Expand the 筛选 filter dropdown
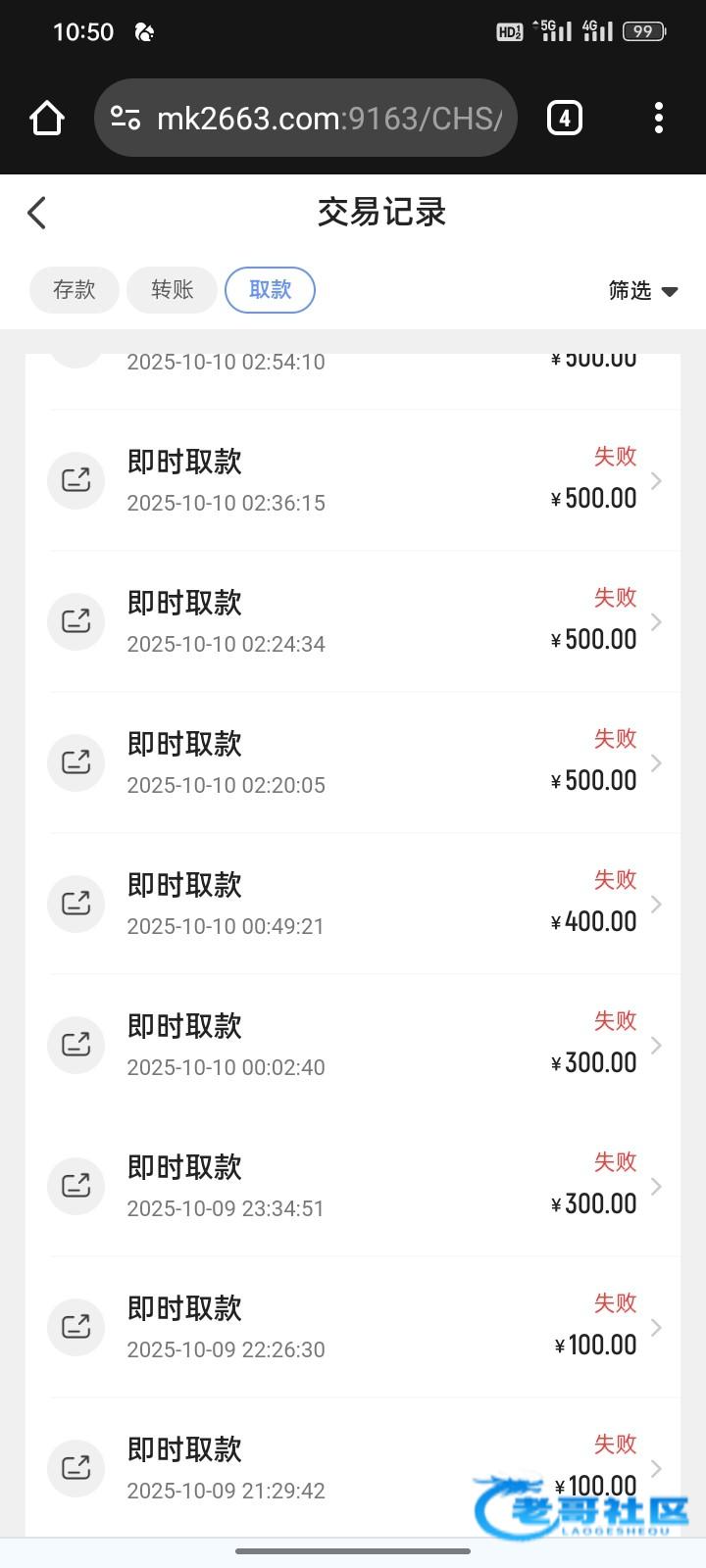This screenshot has height=1568, width=706. pos(642,291)
